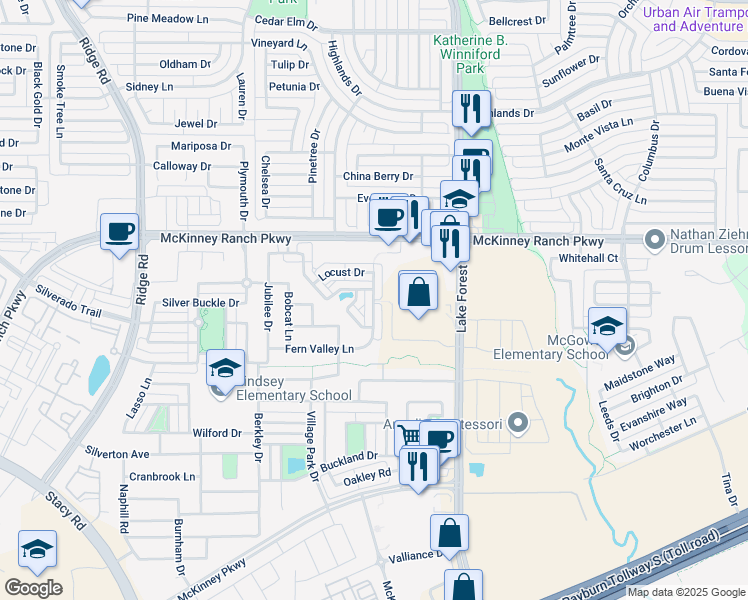748x600 pixels.
Task: Open the shopping bag marker near Valliance Dr
Action: coord(450,533)
